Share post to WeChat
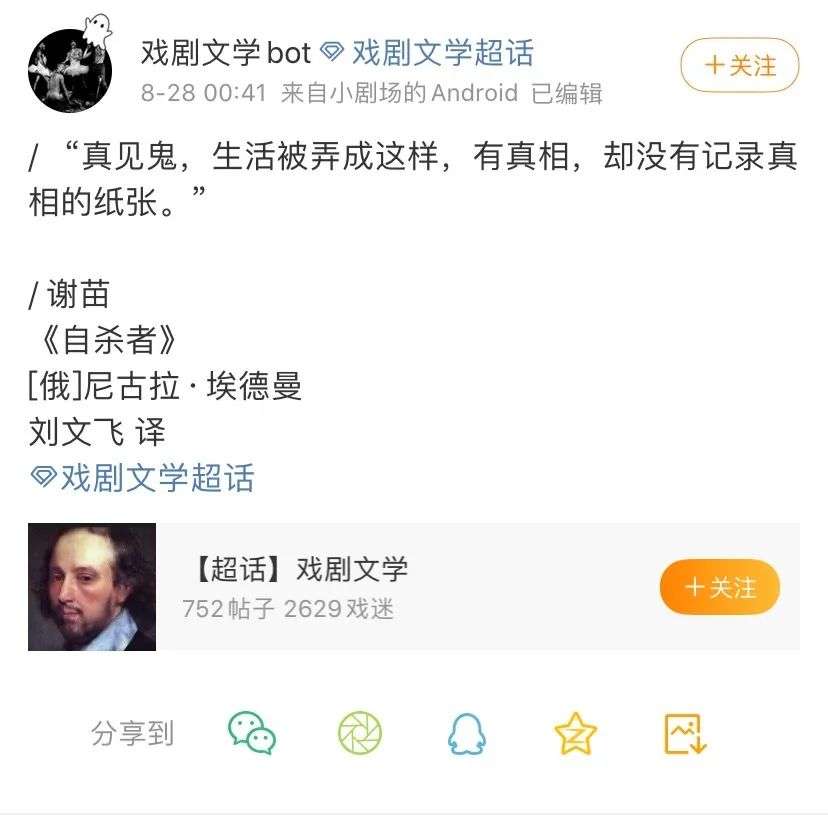Image resolution: width=828 pixels, height=815 pixels. [x=252, y=733]
